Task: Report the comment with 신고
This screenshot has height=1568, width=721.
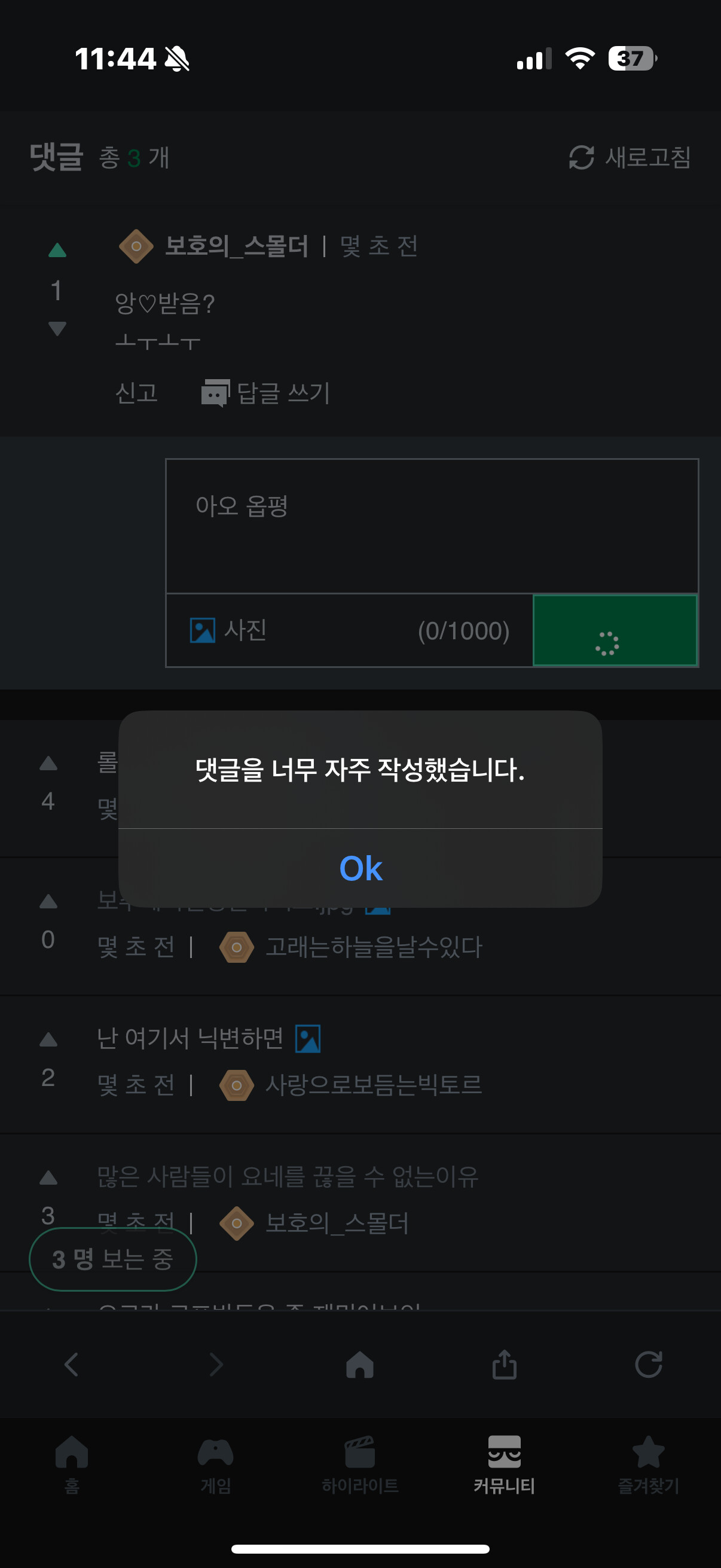Action: coord(136,393)
